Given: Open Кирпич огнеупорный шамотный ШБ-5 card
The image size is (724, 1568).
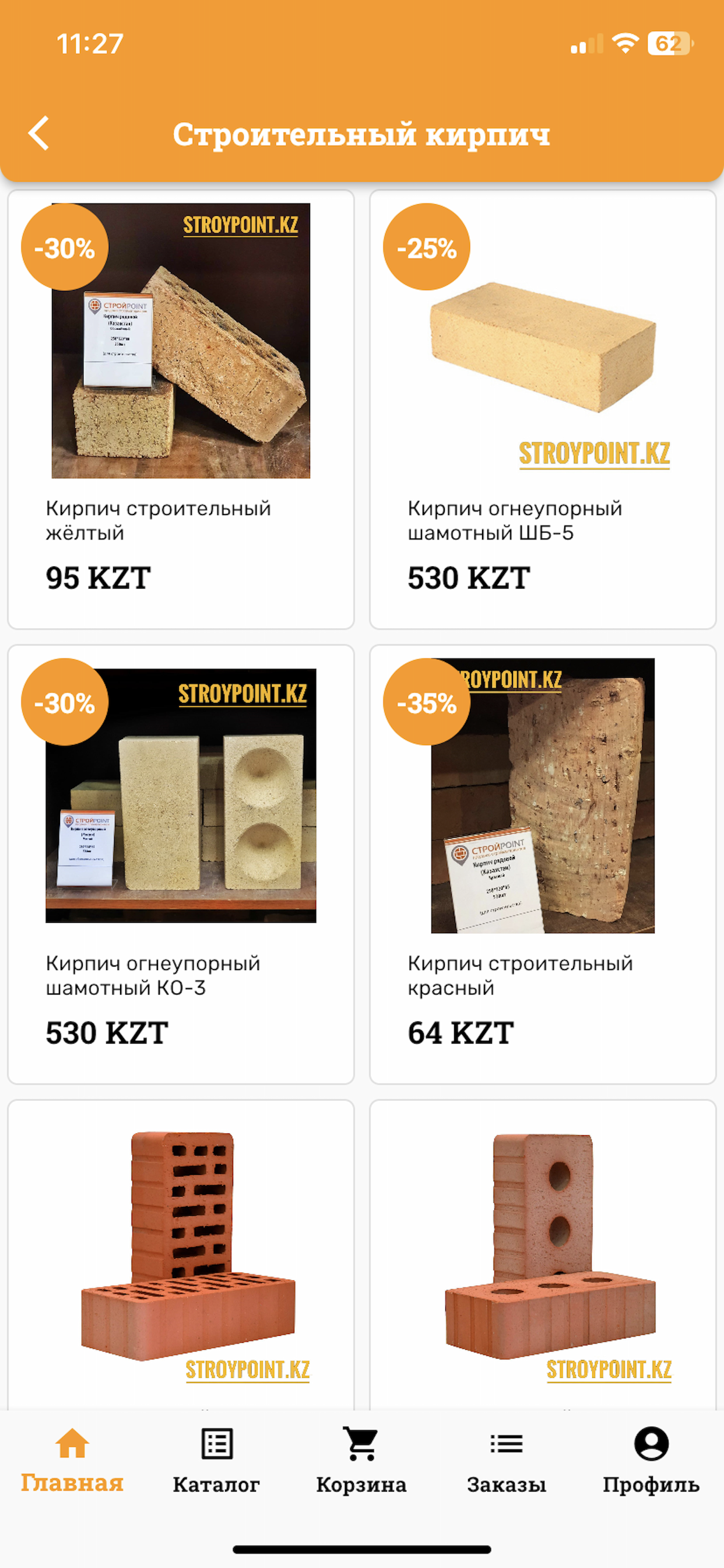Looking at the screenshot, I should tap(542, 408).
